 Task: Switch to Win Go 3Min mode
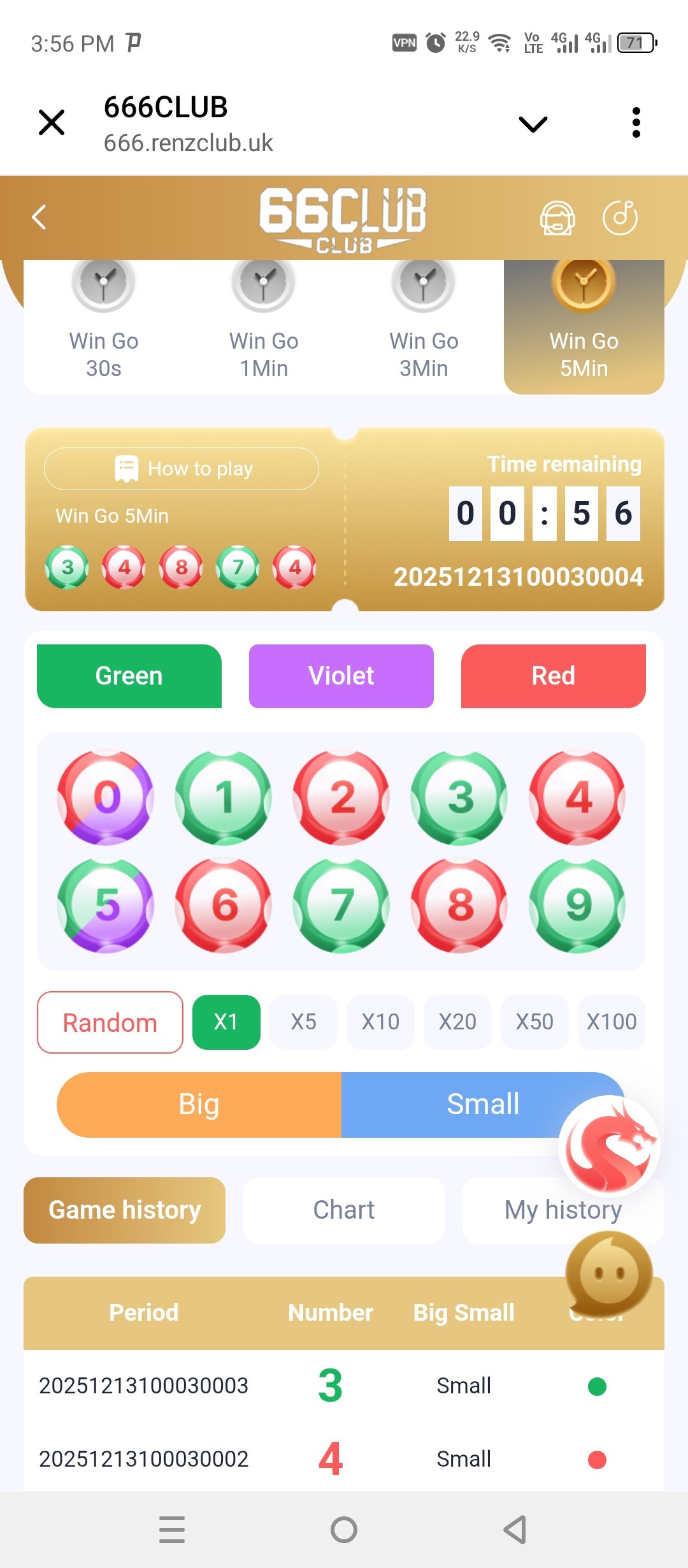click(x=424, y=325)
